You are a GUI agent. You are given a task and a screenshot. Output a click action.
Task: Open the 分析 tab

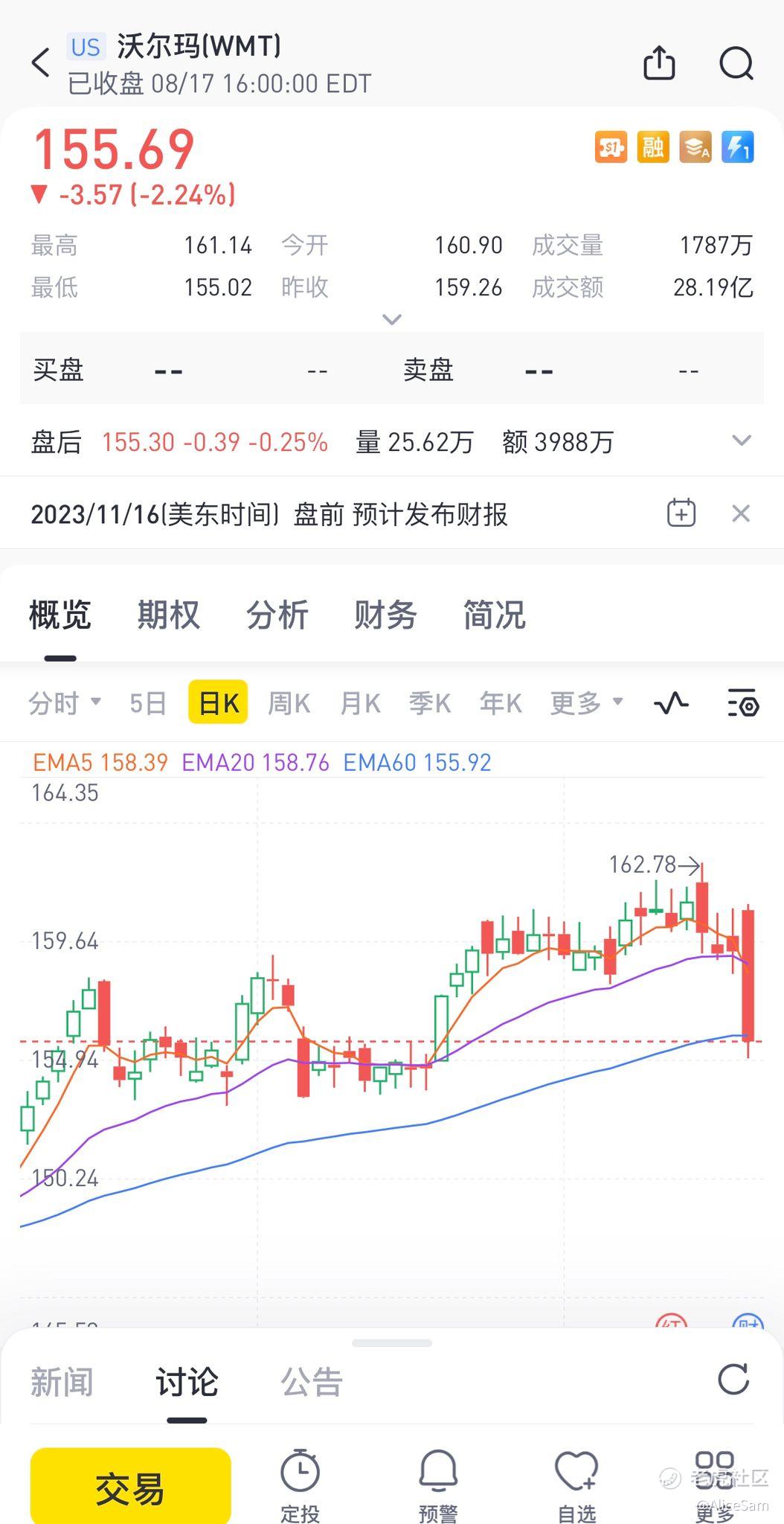(x=277, y=615)
